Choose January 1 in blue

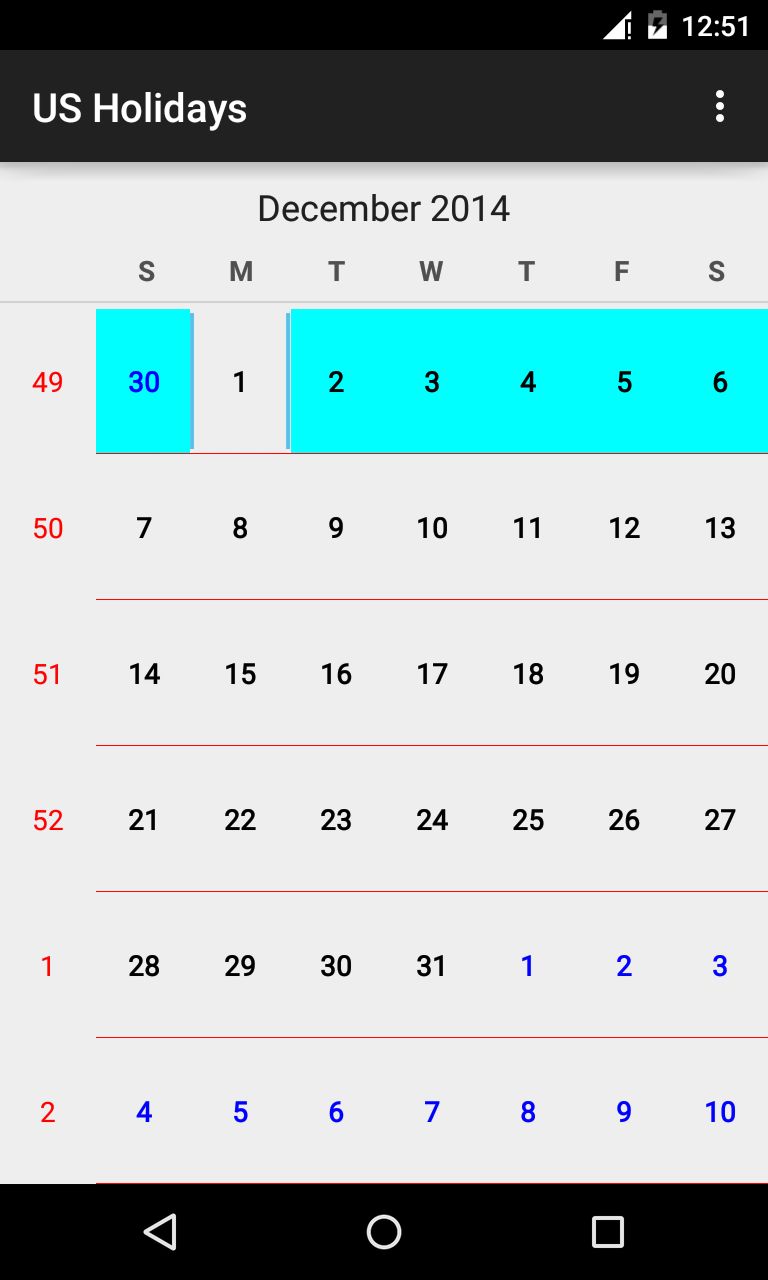[528, 966]
